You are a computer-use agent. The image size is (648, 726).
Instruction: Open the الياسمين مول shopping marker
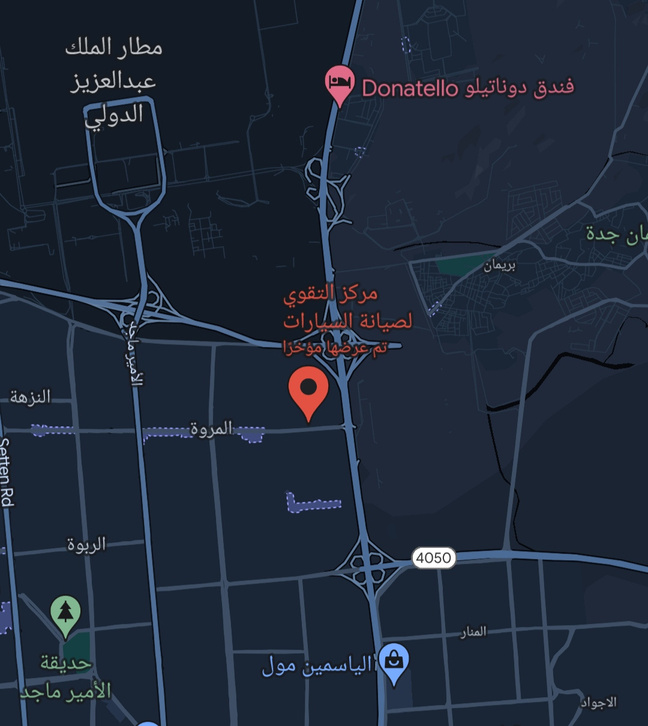click(396, 662)
